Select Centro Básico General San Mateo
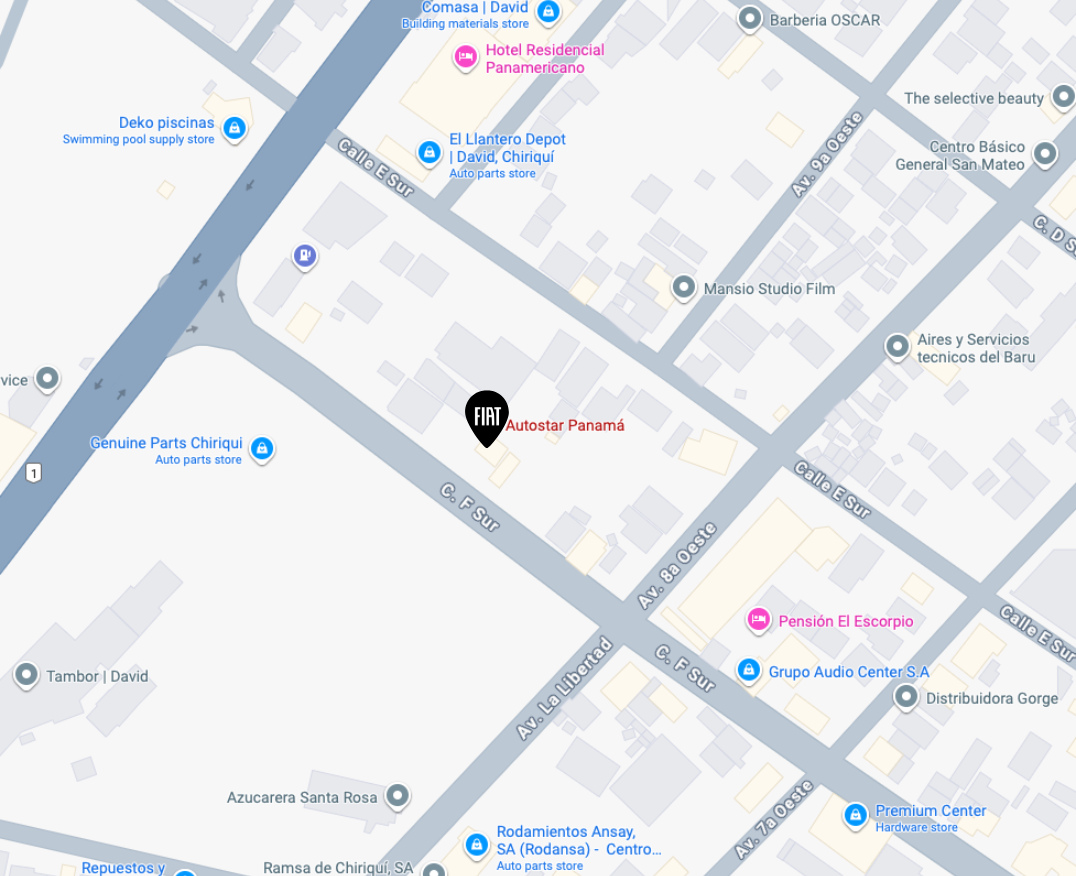Image resolution: width=1076 pixels, height=876 pixels. [1045, 154]
